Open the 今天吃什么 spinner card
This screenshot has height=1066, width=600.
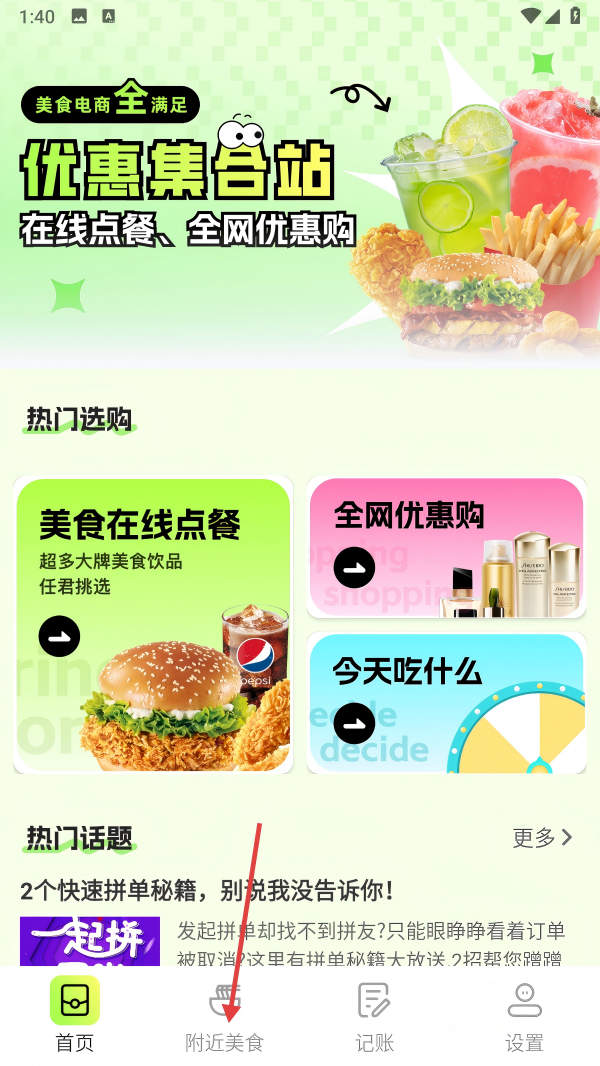[446, 702]
